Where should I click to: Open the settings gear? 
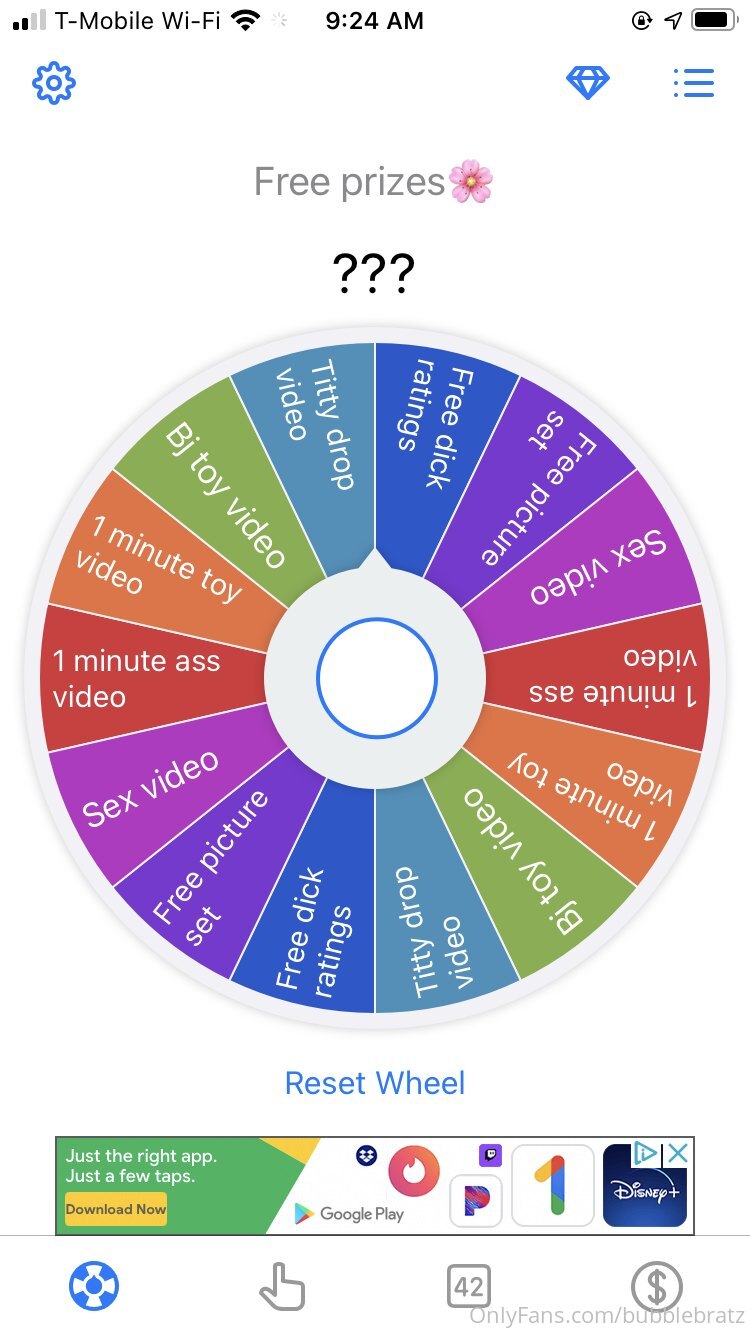point(54,83)
